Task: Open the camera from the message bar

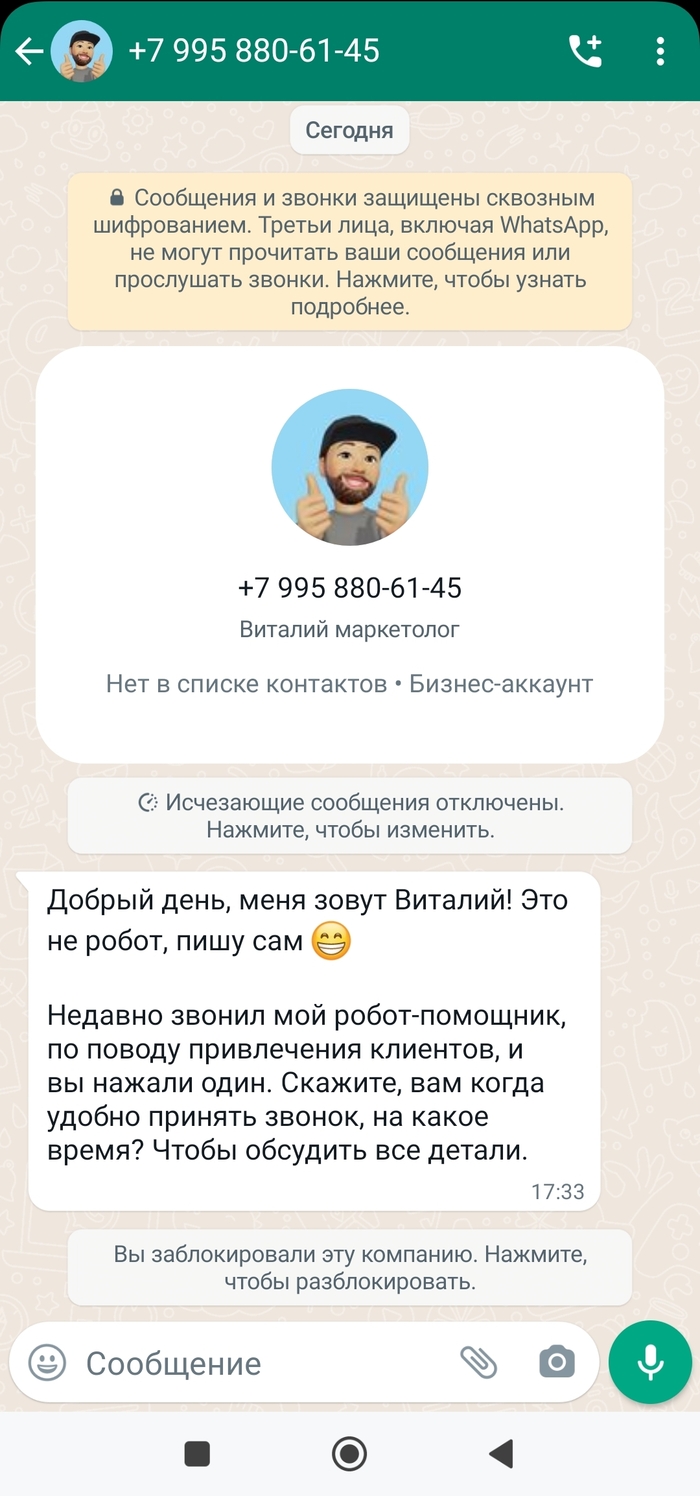Action: click(x=557, y=1362)
